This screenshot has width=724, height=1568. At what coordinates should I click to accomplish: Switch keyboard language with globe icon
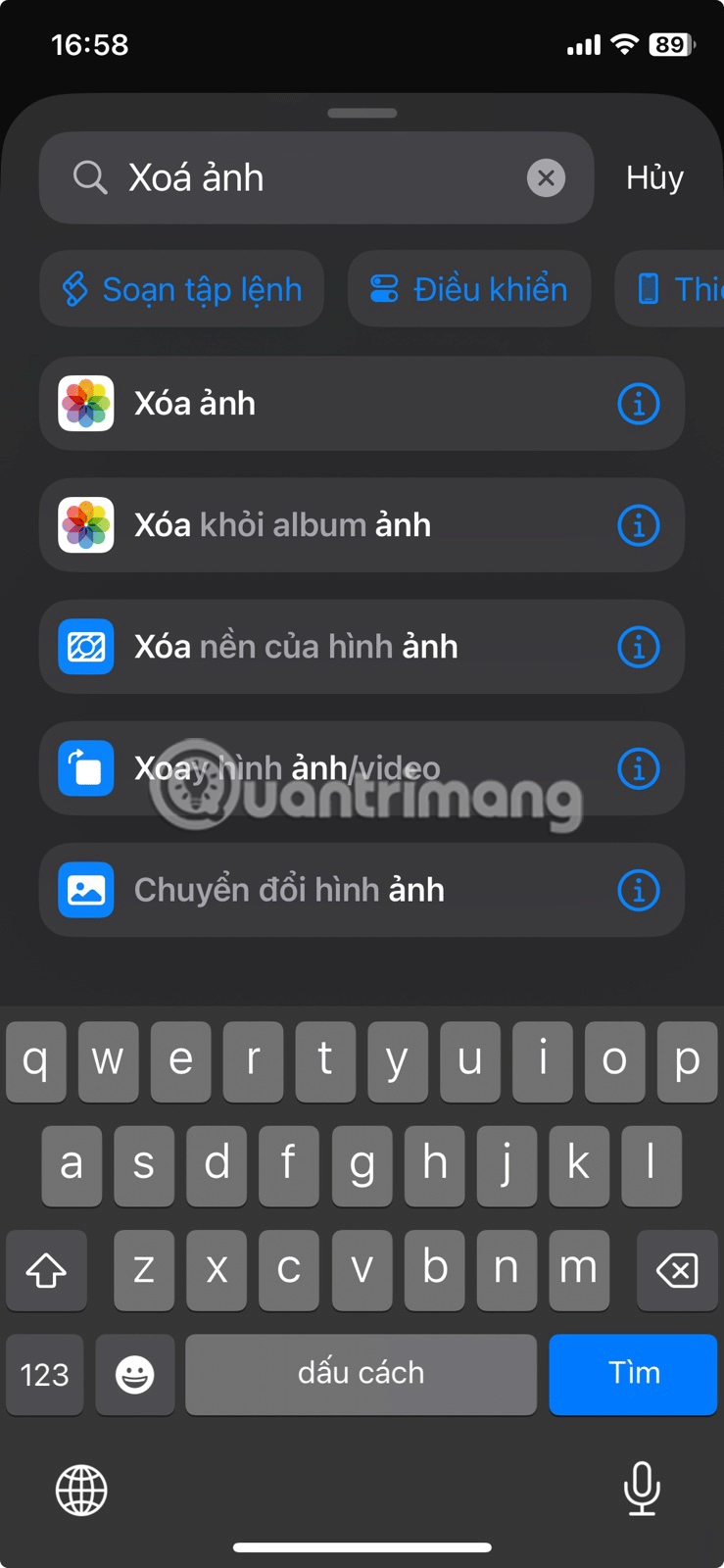(x=81, y=1491)
